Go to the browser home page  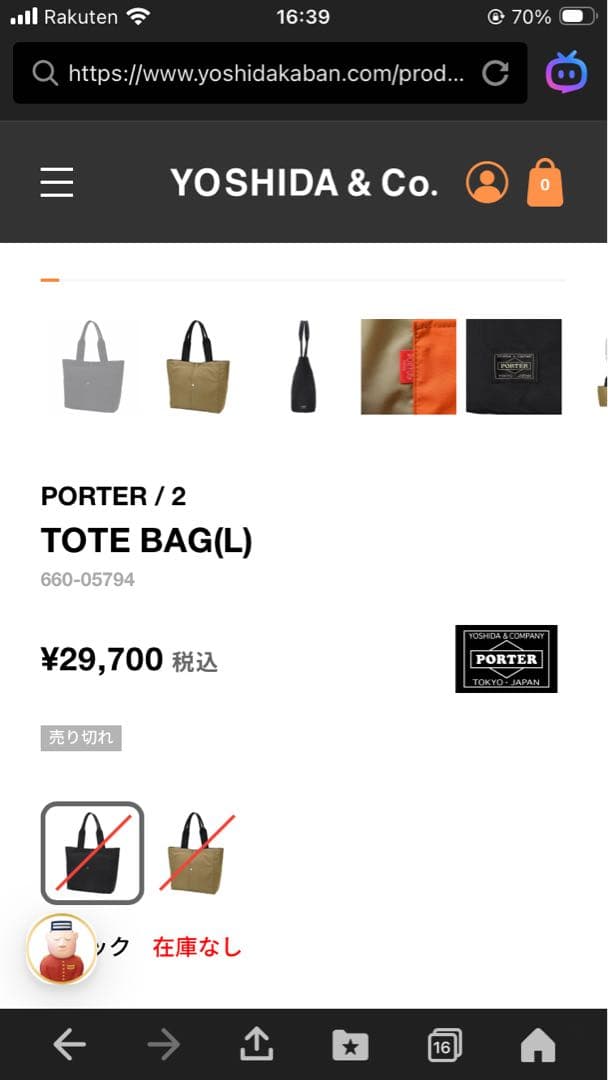click(x=538, y=1046)
